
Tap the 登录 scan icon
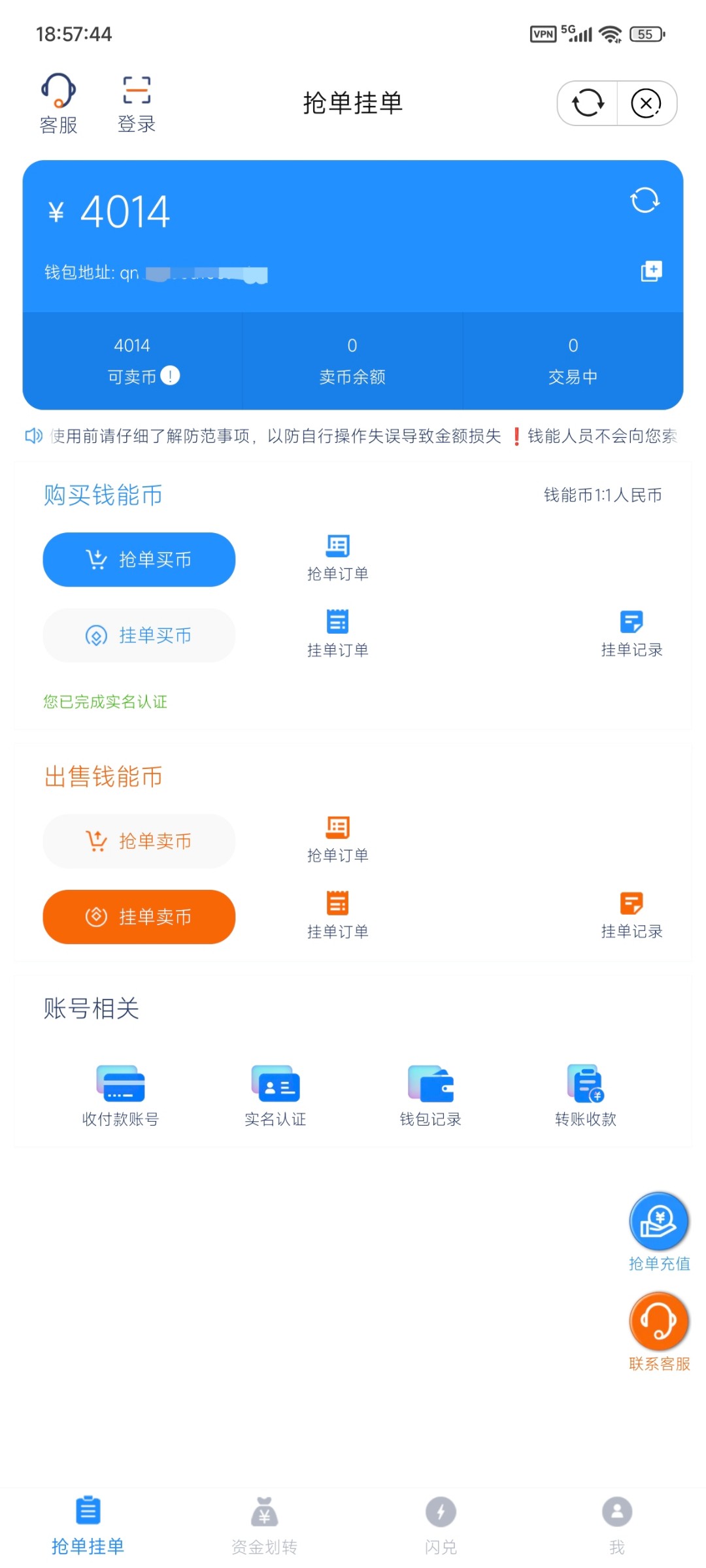click(x=137, y=103)
